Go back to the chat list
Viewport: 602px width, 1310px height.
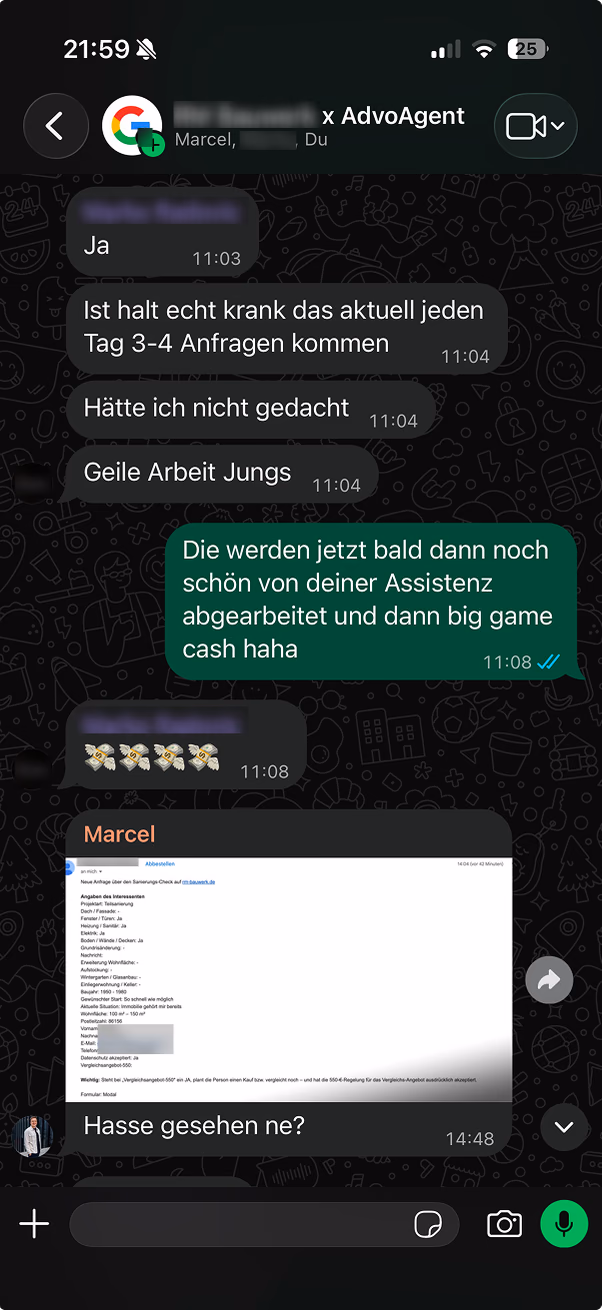tap(55, 126)
